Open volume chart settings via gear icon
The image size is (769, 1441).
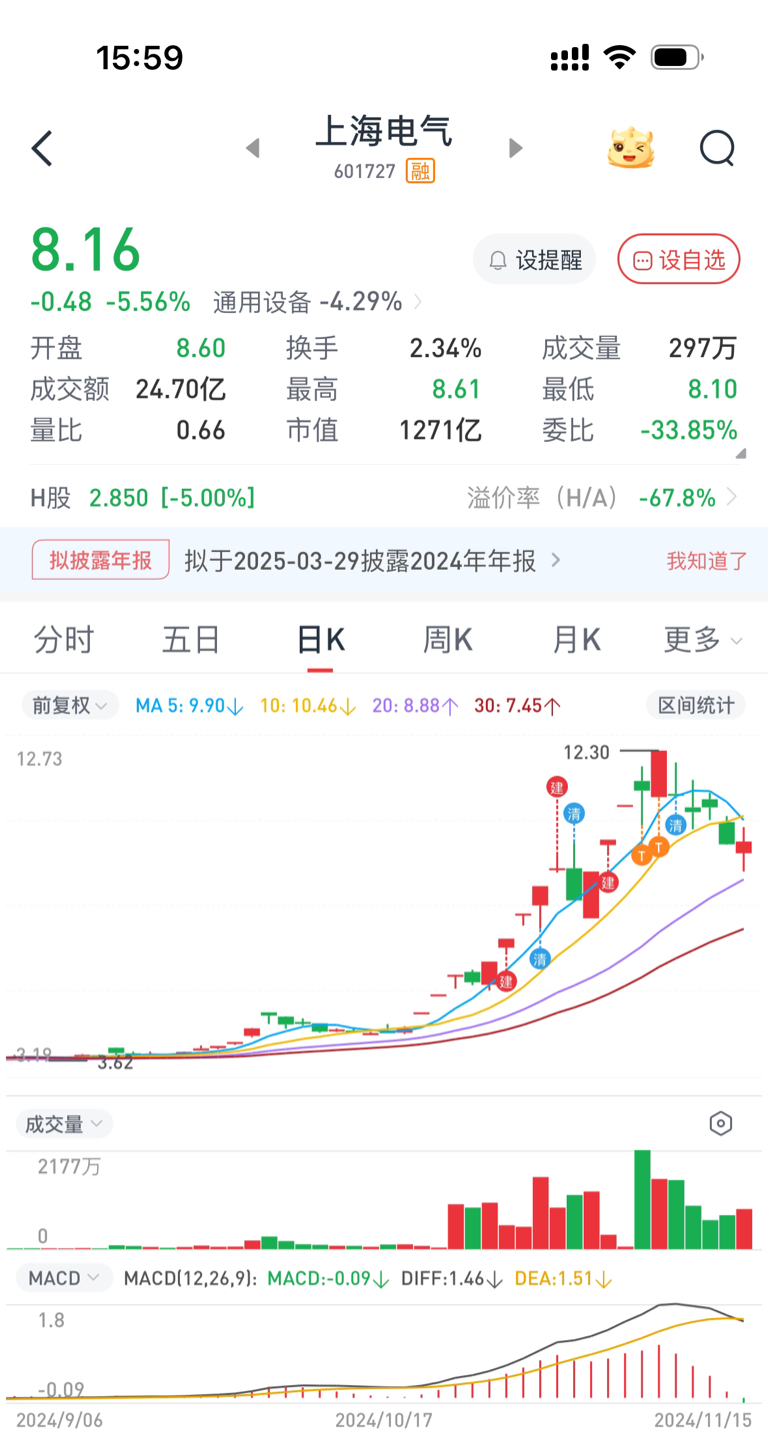[x=720, y=1124]
